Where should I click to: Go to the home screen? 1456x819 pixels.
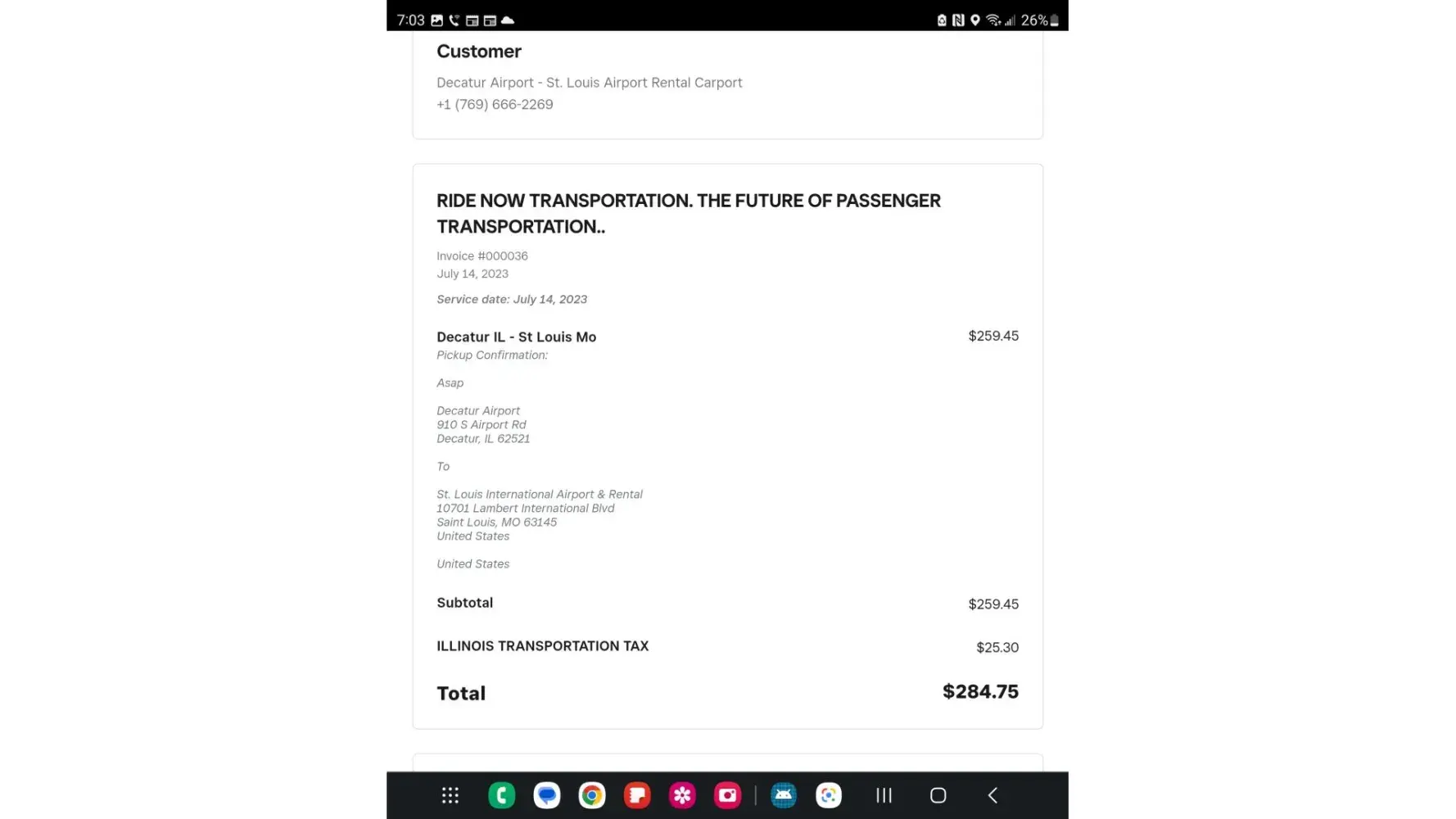pos(938,795)
